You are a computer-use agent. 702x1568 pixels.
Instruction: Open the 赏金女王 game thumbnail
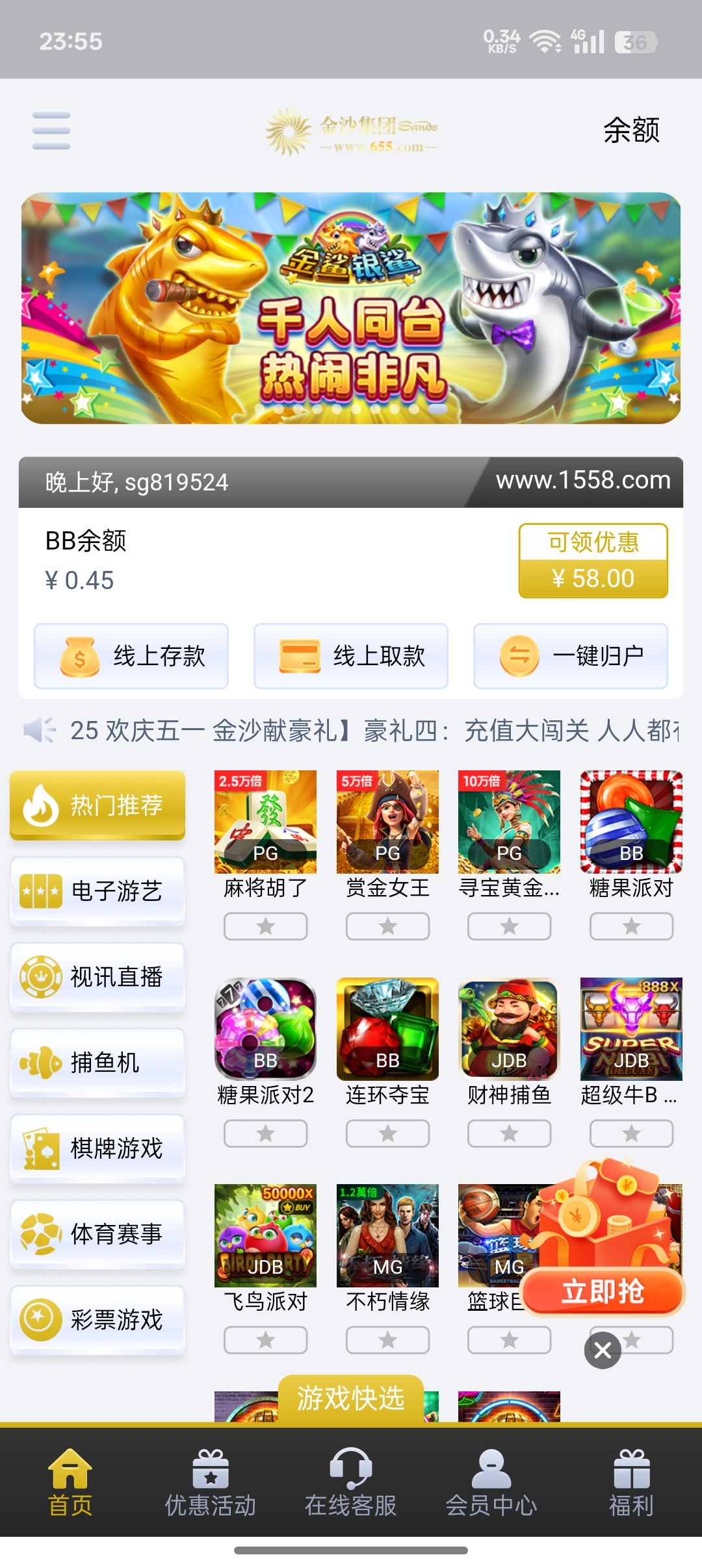pyautogui.click(x=387, y=821)
